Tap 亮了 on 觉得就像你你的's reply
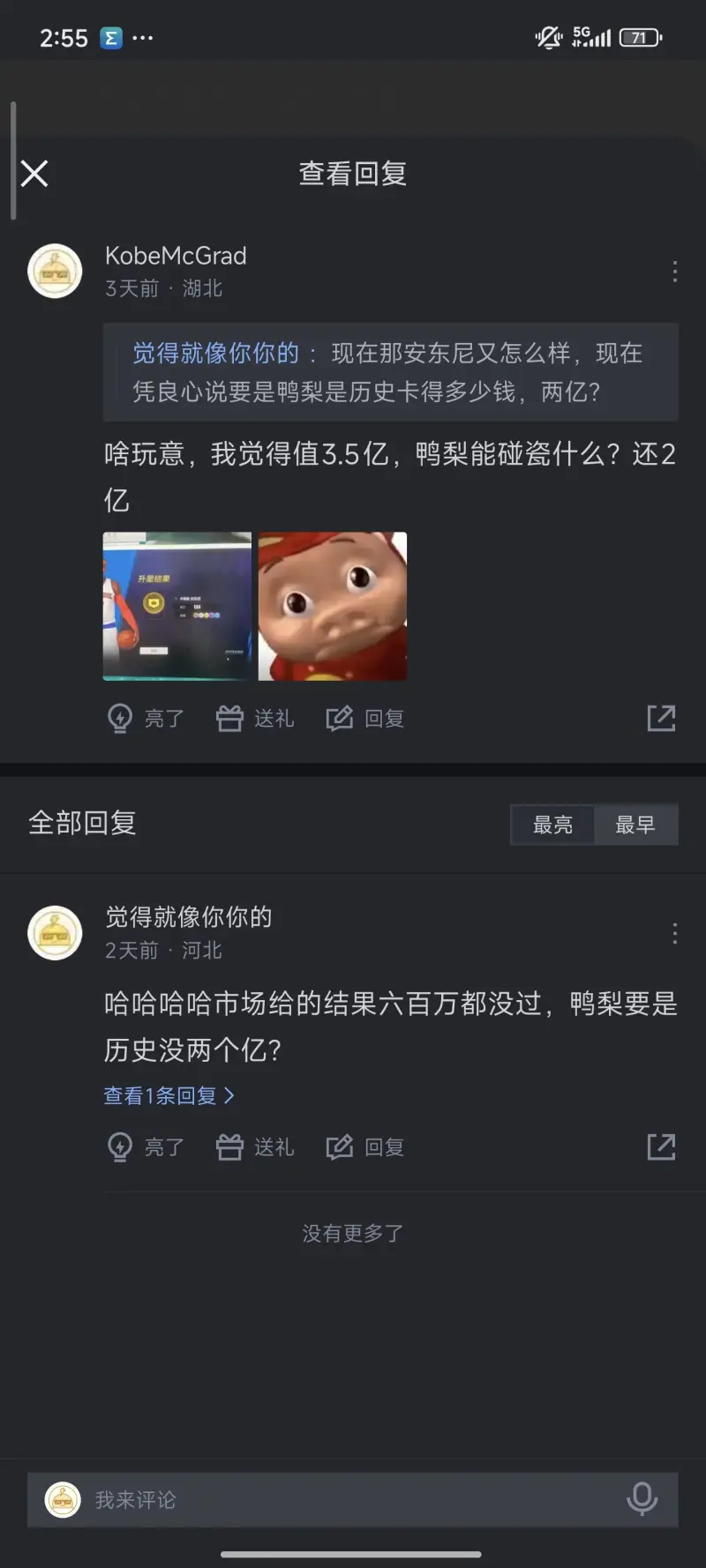Image resolution: width=706 pixels, height=1568 pixels. [146, 1147]
